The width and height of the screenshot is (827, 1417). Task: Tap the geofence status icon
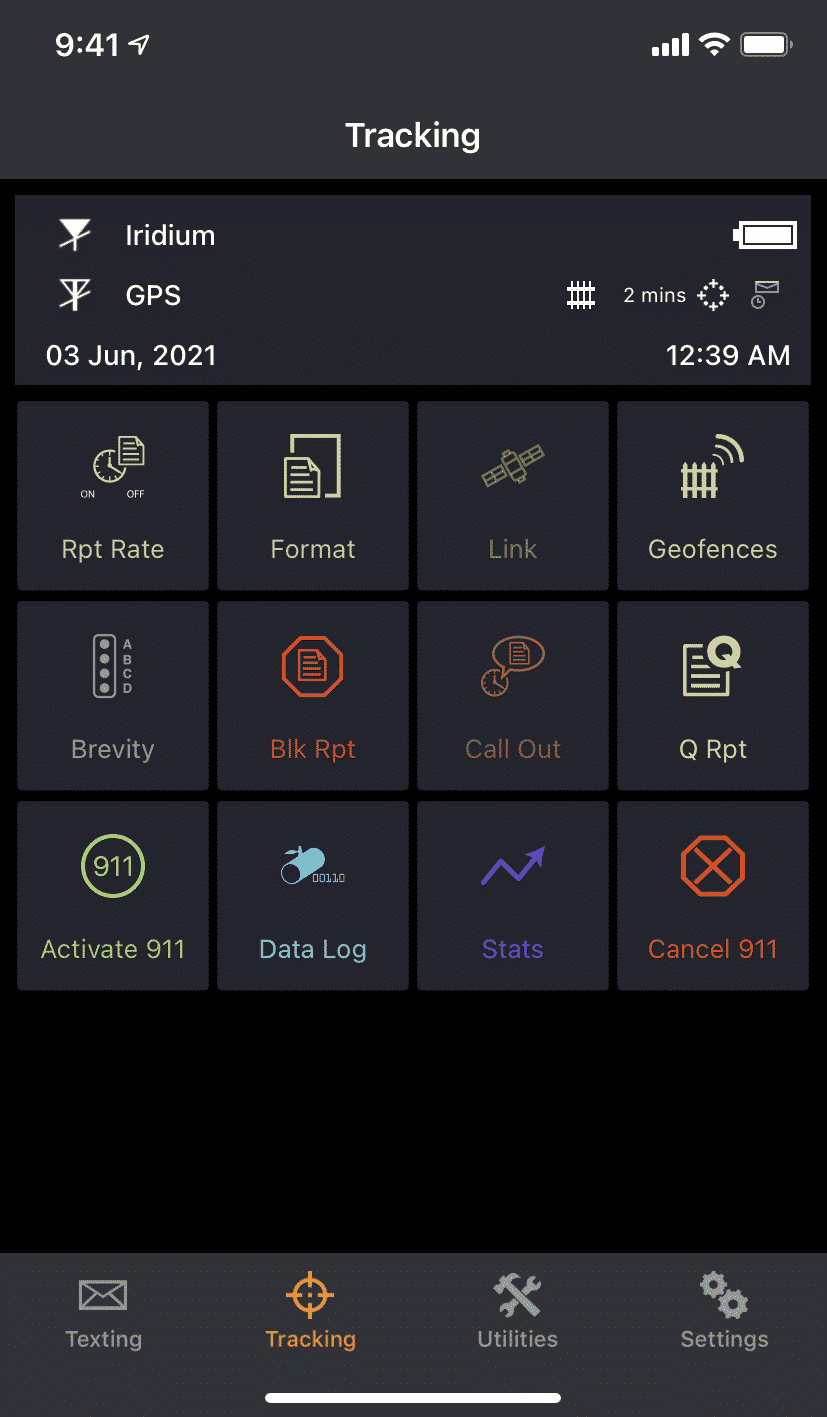[x=580, y=294]
